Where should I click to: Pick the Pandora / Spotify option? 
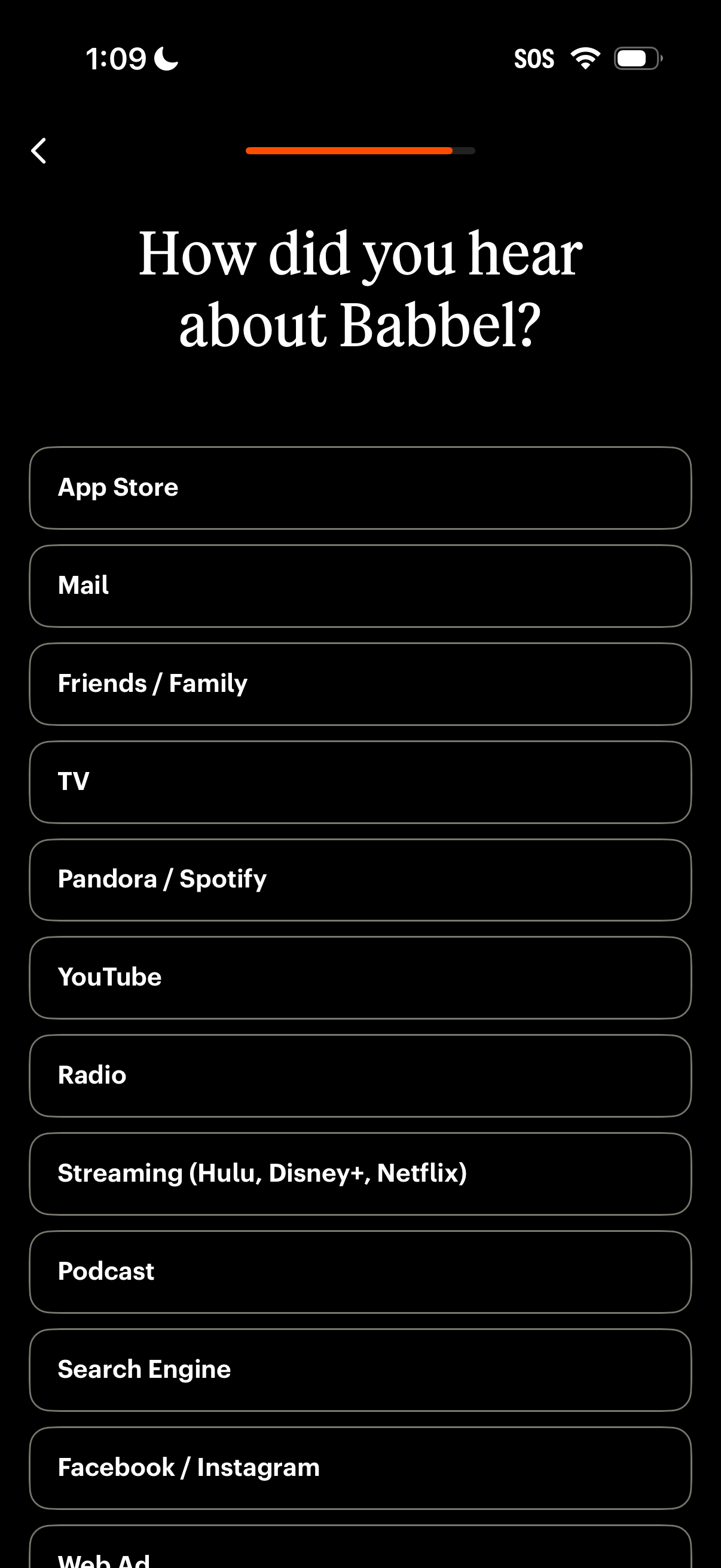pyautogui.click(x=360, y=880)
